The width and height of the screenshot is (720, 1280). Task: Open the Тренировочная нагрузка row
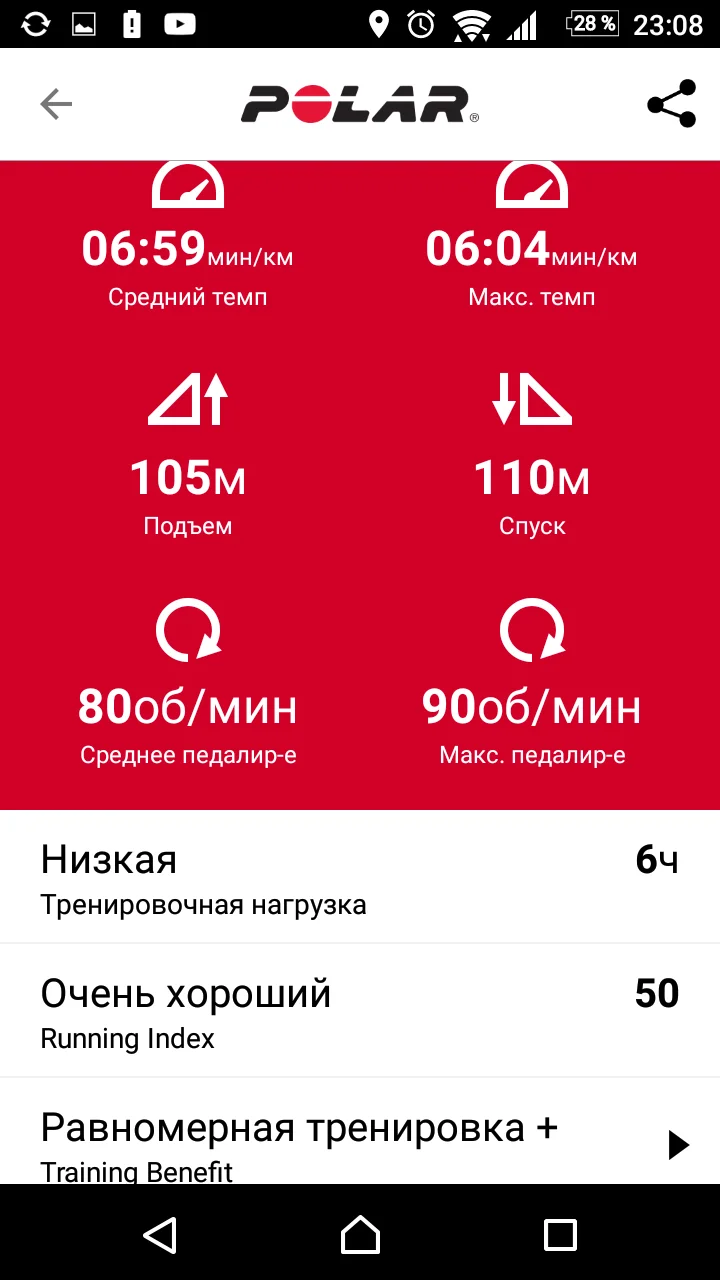[360, 877]
